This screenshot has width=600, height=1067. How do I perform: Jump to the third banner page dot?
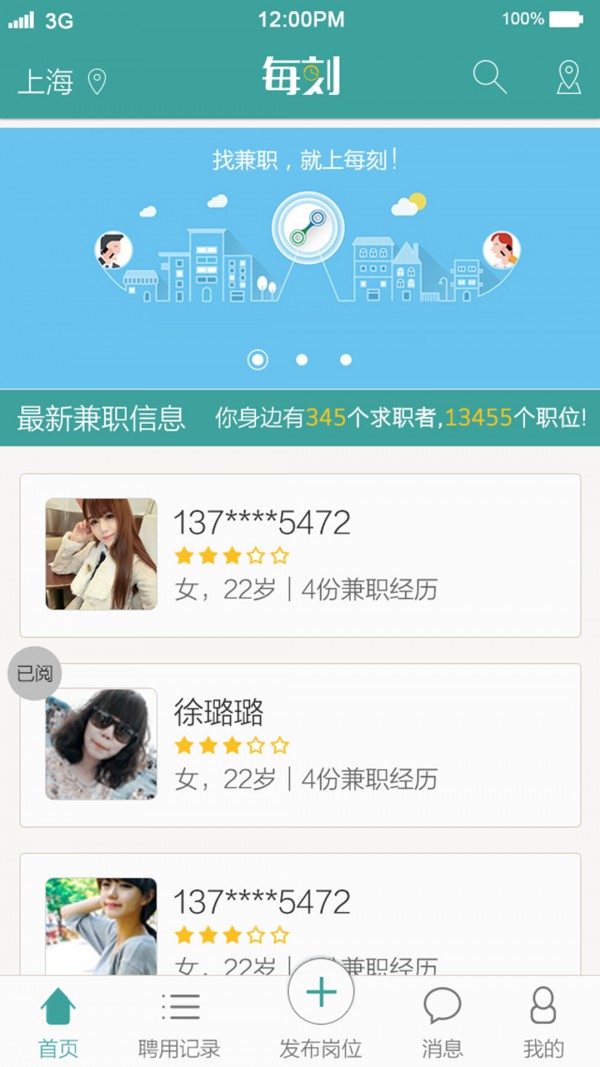(346, 360)
